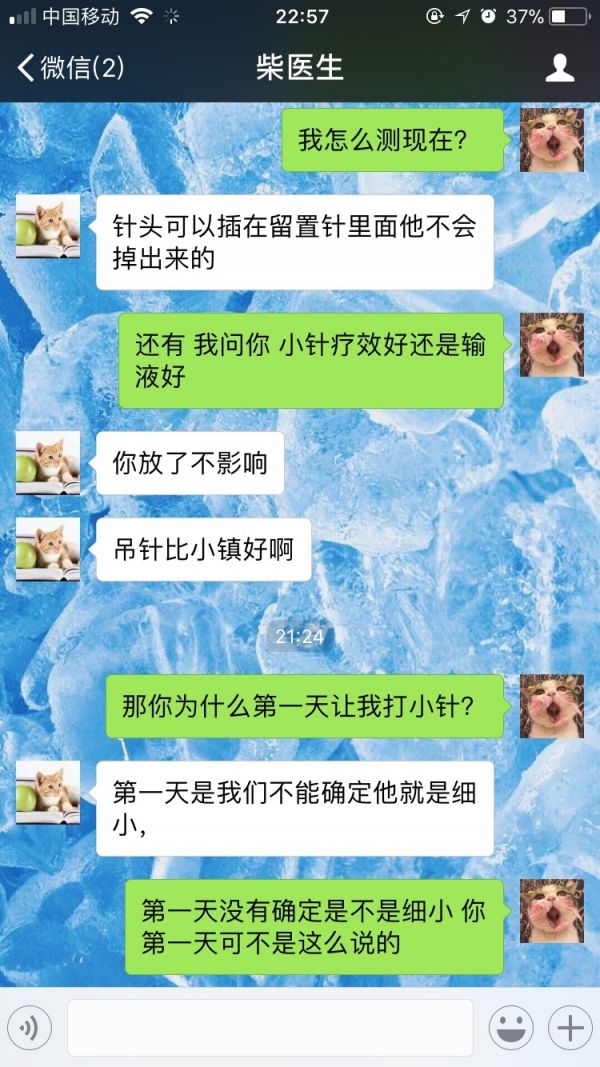Open the emoji sticker panel
600x1067 pixels.
(x=510, y=1027)
